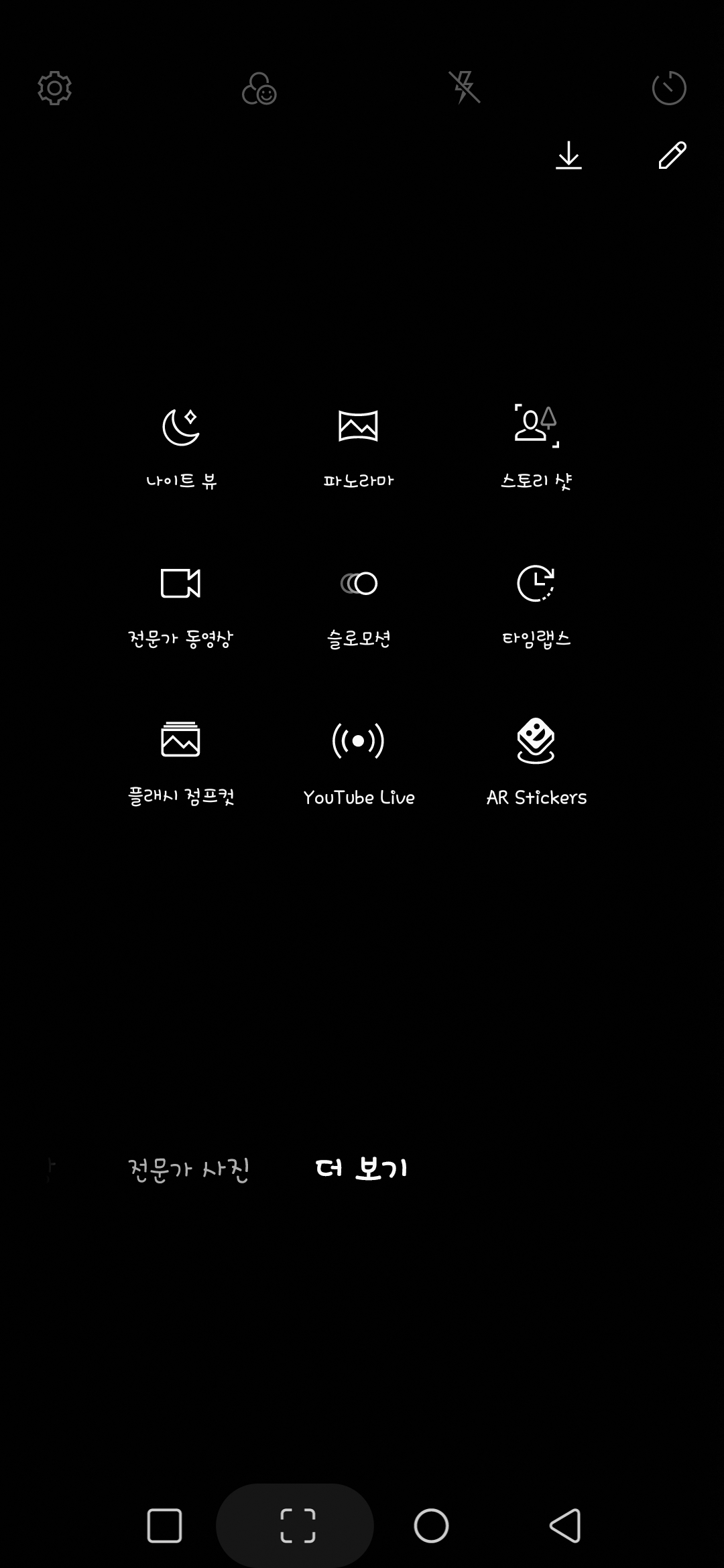This screenshot has height=1568, width=724.
Task: Open the timer icon
Action: point(669,88)
